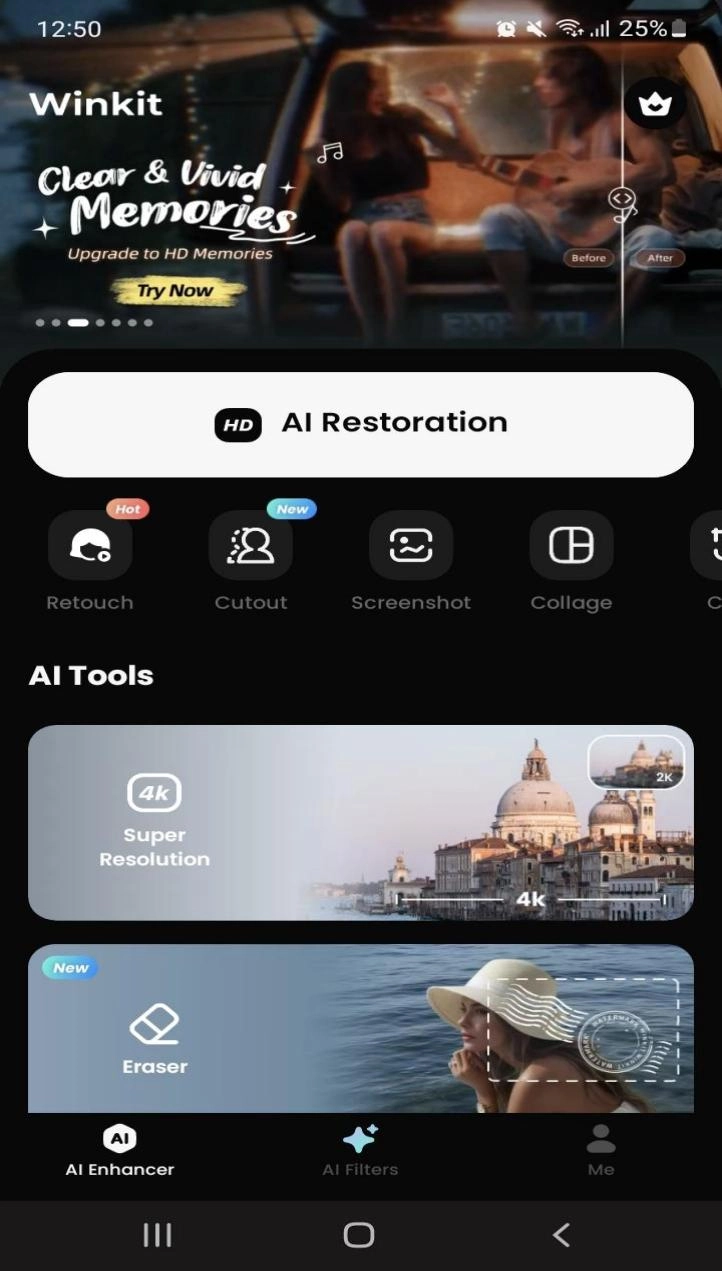The height and width of the screenshot is (1271, 722).
Task: Start a Collage
Action: tap(571, 546)
